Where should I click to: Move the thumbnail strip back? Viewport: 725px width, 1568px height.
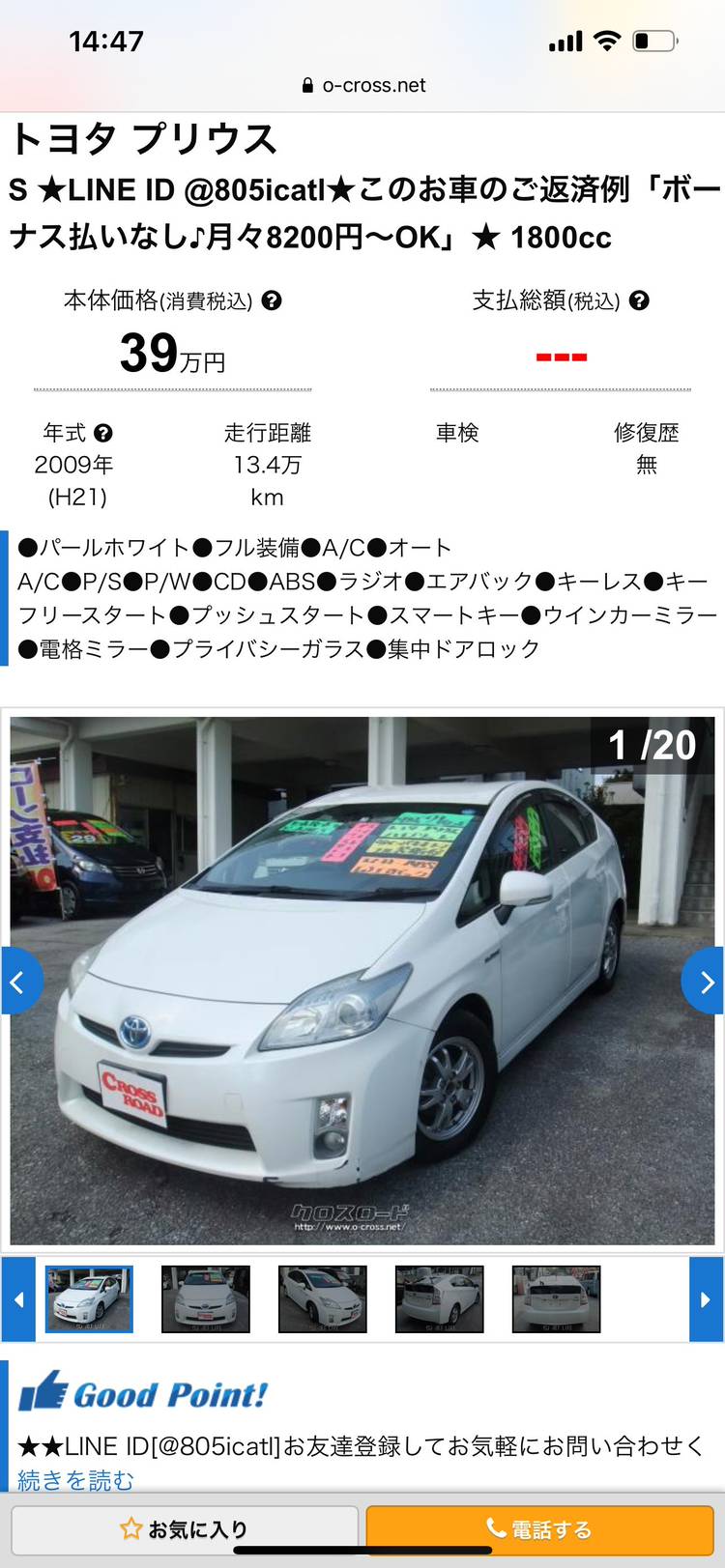coord(18,1299)
